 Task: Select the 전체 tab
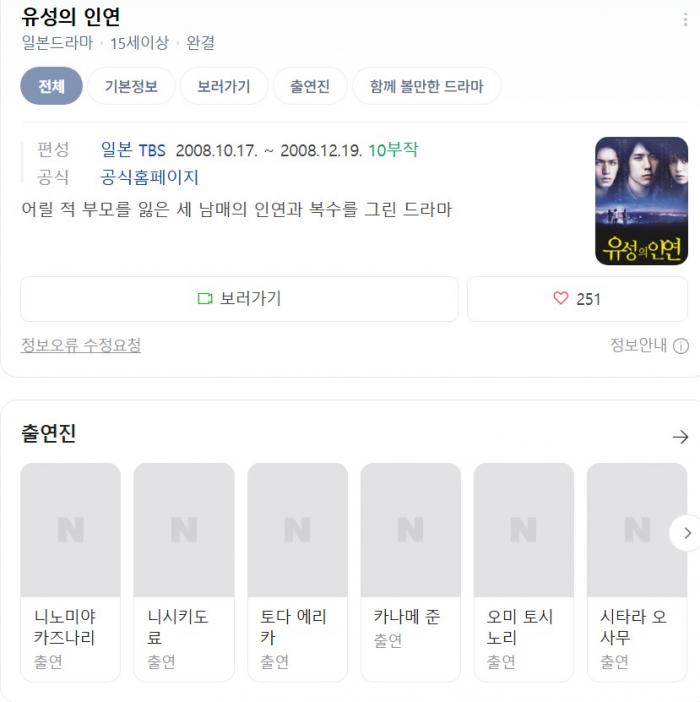coord(51,86)
